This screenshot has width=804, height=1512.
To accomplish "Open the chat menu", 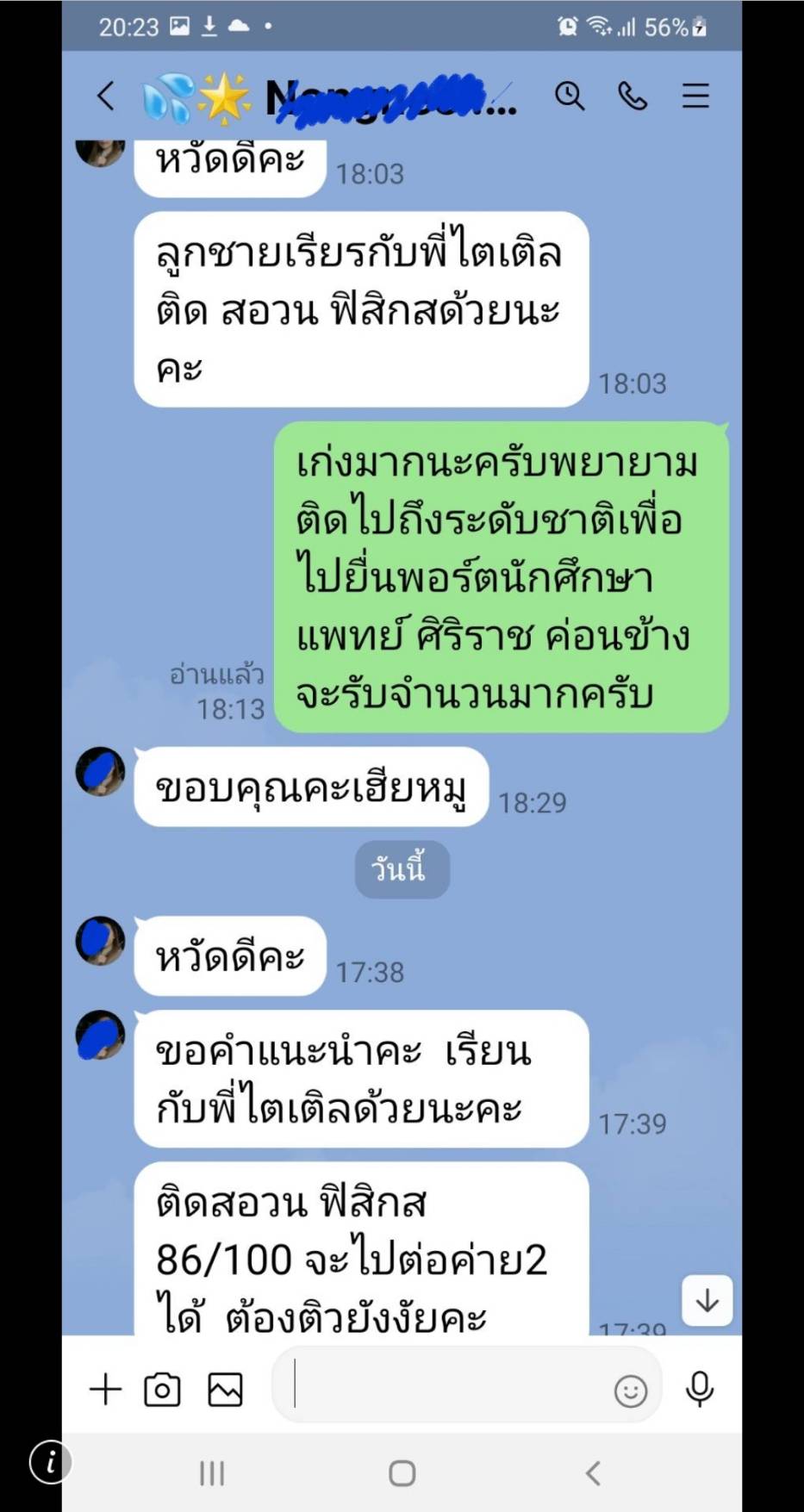I will pyautogui.click(x=695, y=96).
